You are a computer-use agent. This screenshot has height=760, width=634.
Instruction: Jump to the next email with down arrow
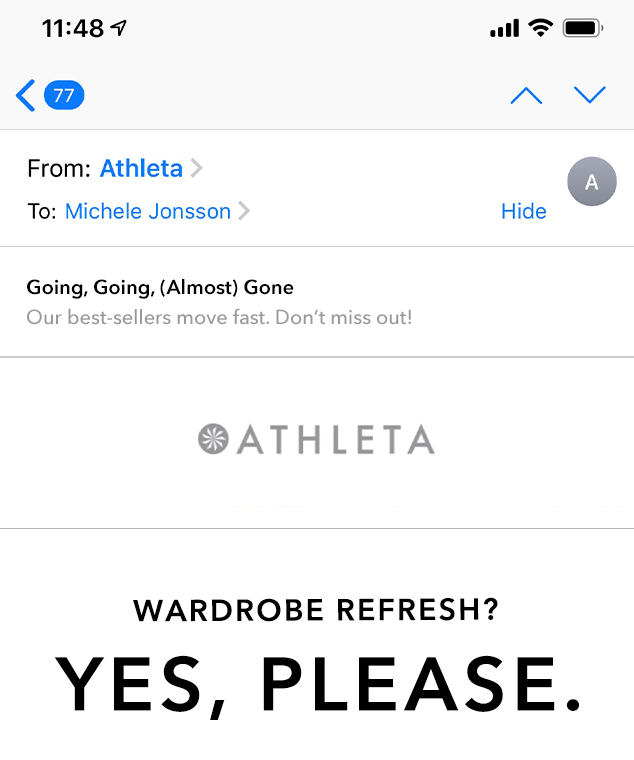click(590, 96)
